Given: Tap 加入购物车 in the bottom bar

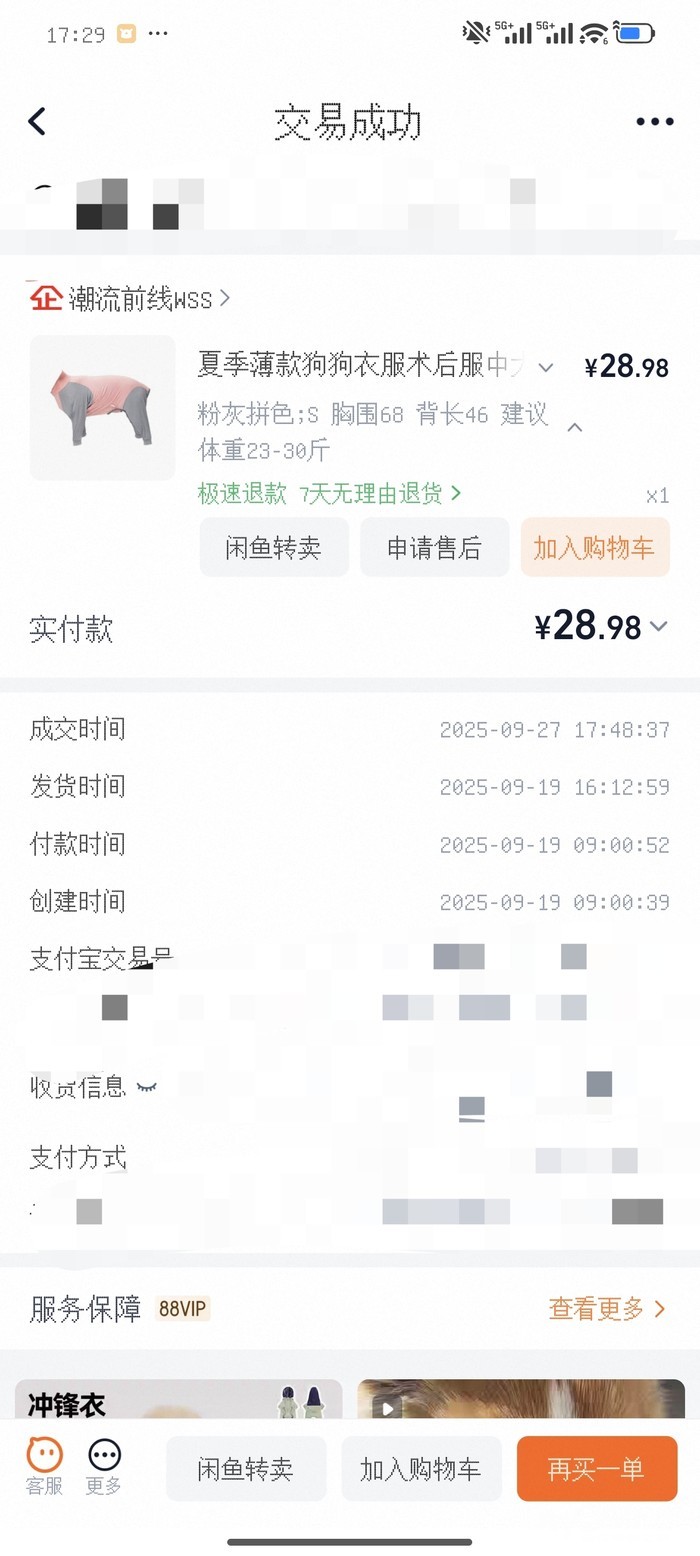Looking at the screenshot, I should coord(421,1468).
